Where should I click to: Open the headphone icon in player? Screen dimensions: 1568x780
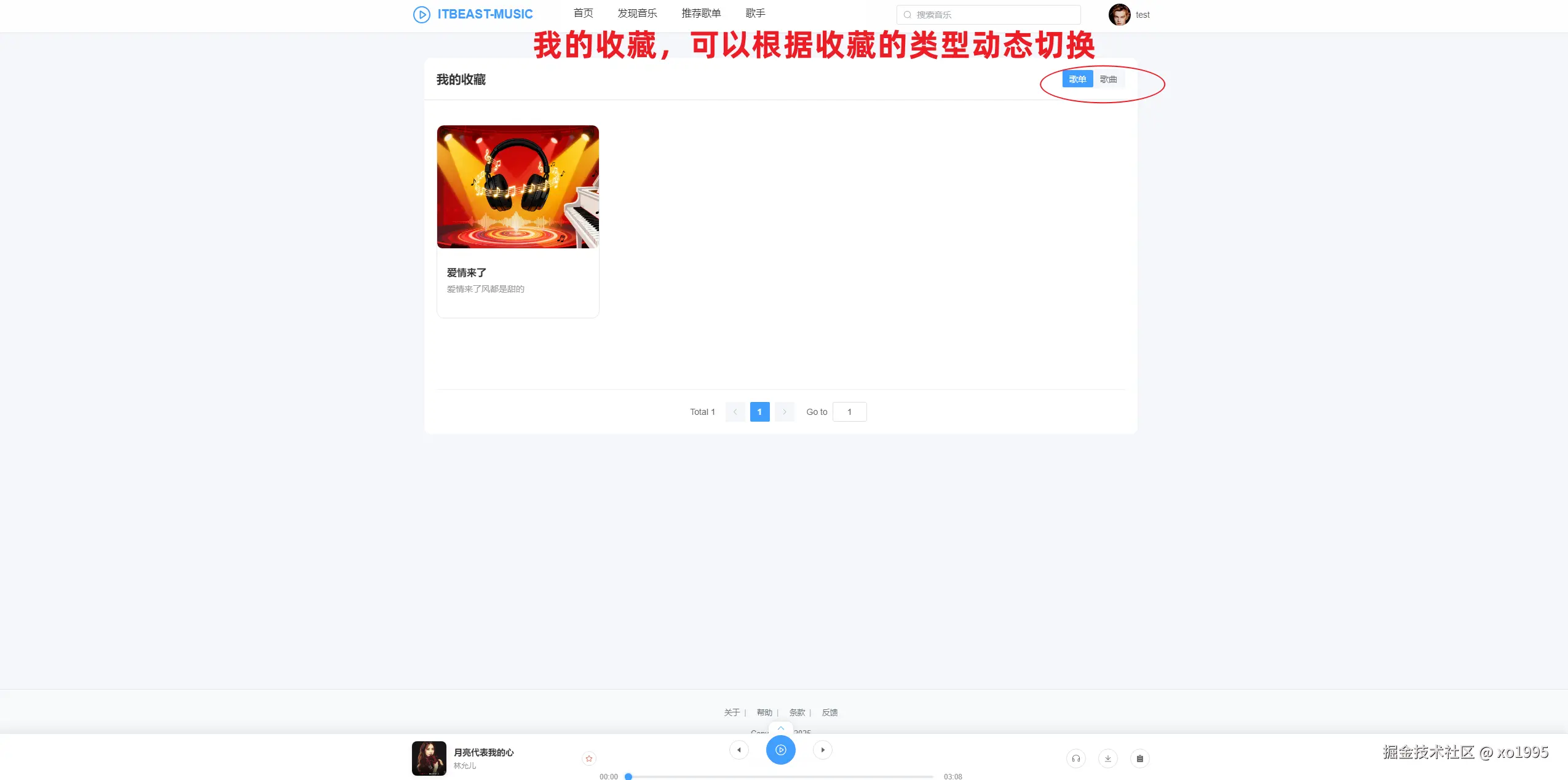coord(1075,758)
